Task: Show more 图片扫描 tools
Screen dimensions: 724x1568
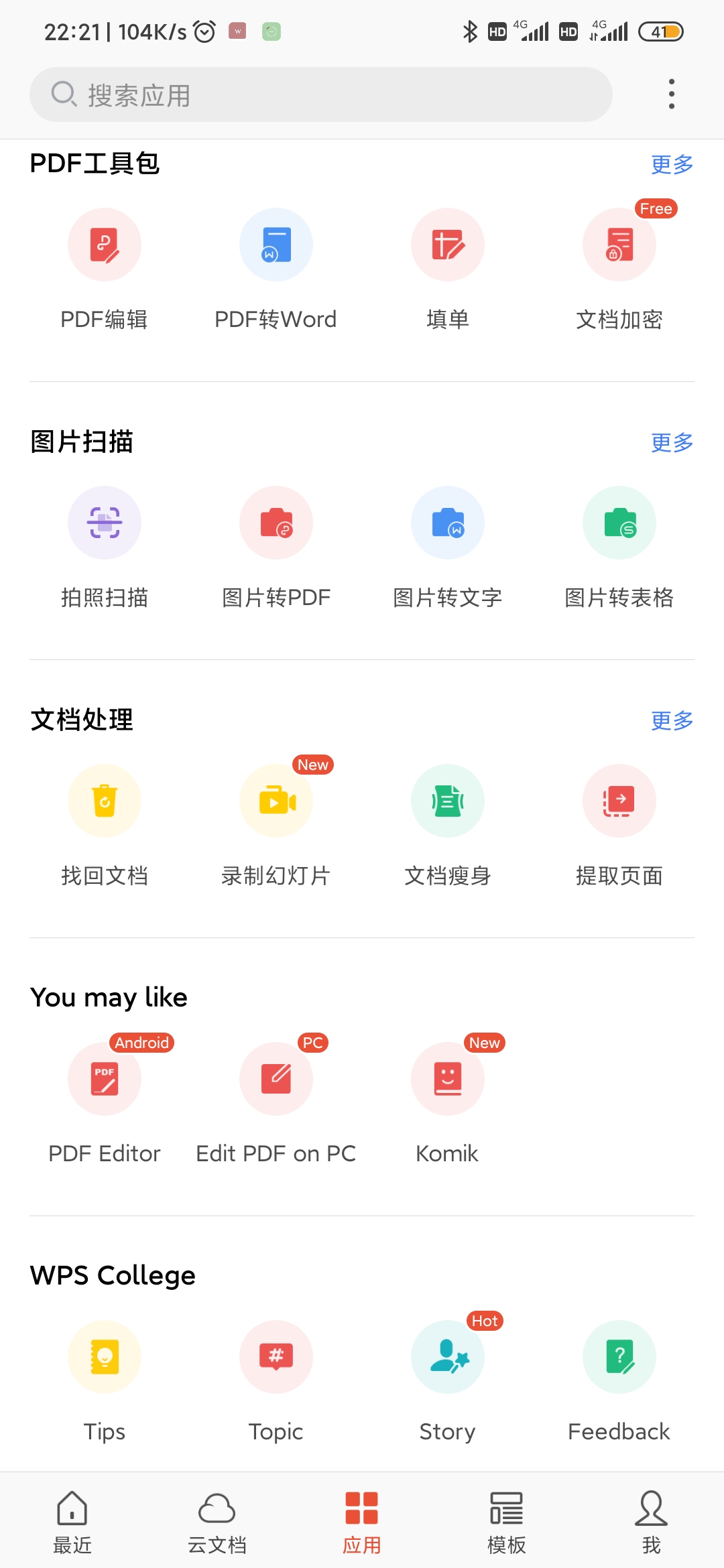Action: coord(672,442)
